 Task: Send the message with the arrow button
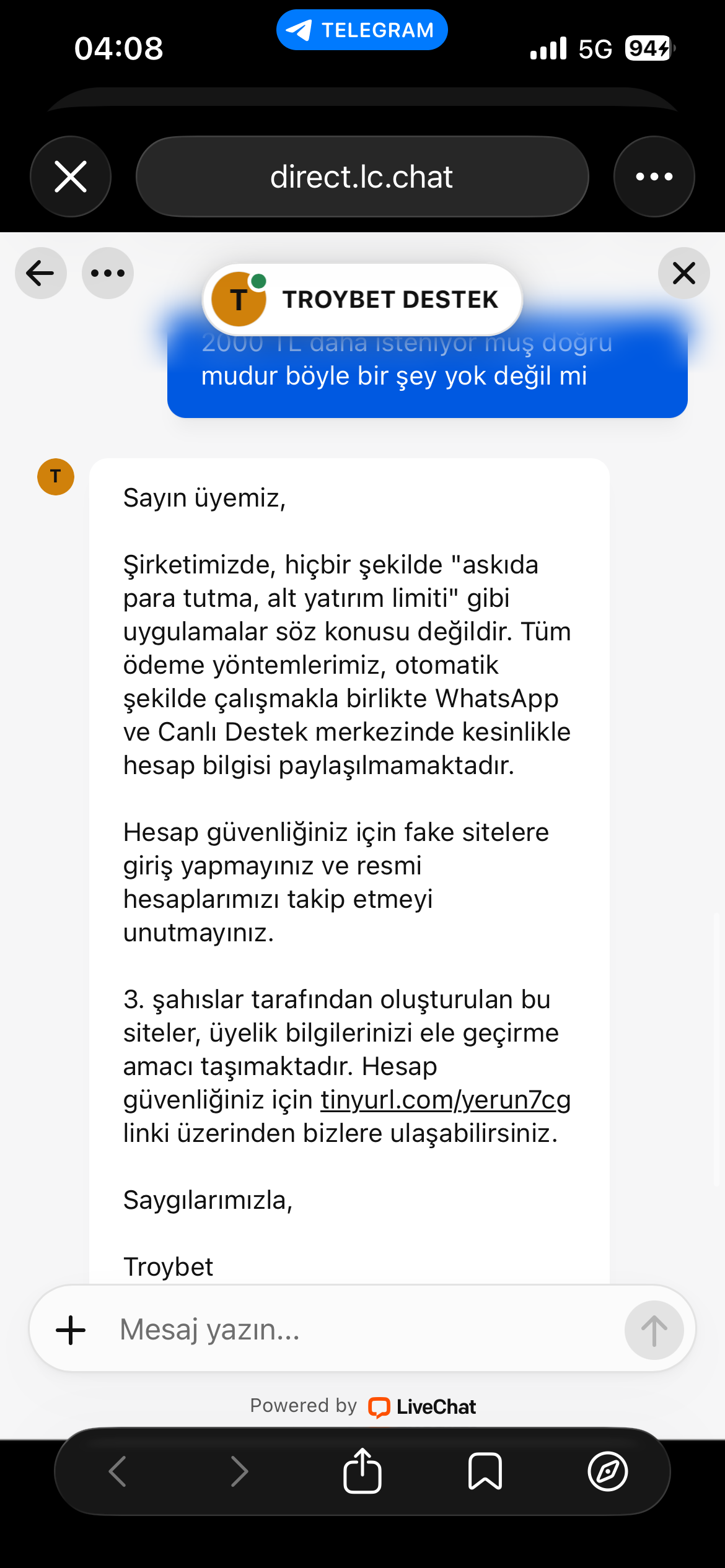pos(654,1330)
